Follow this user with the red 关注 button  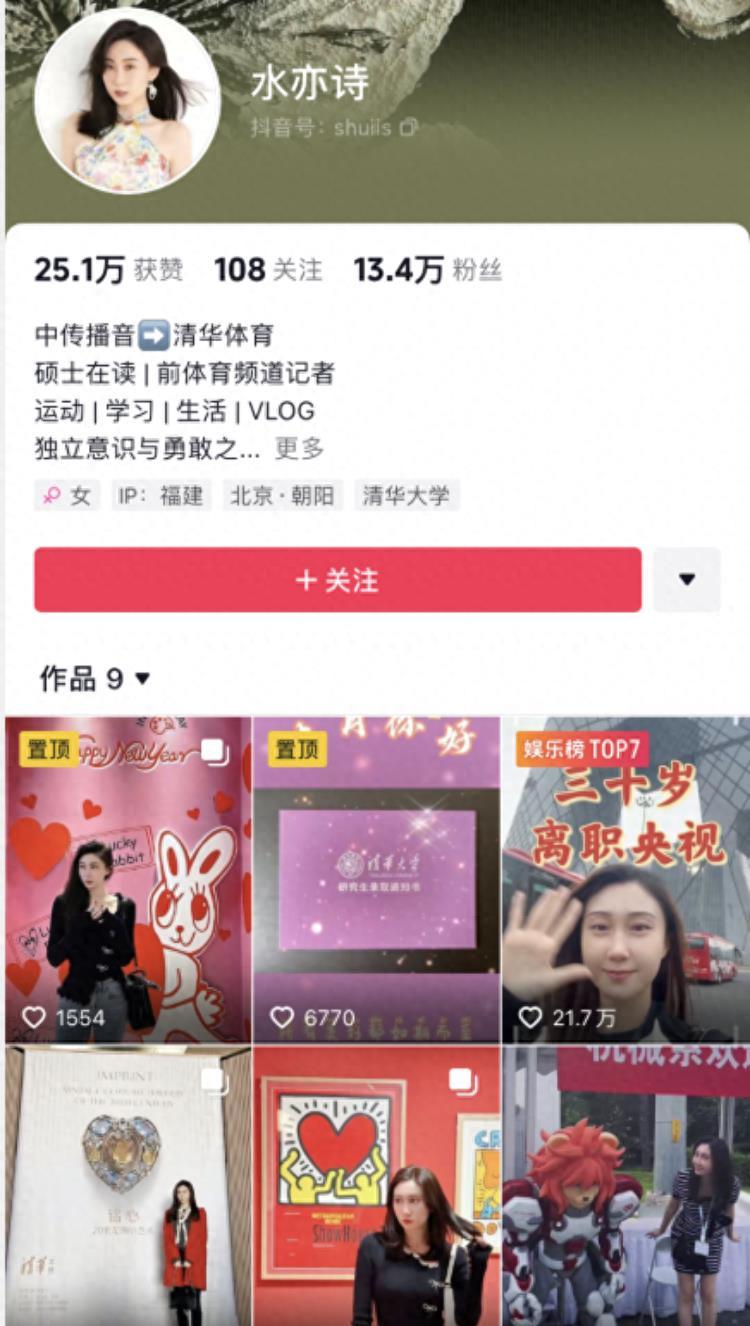pyautogui.click(x=338, y=580)
